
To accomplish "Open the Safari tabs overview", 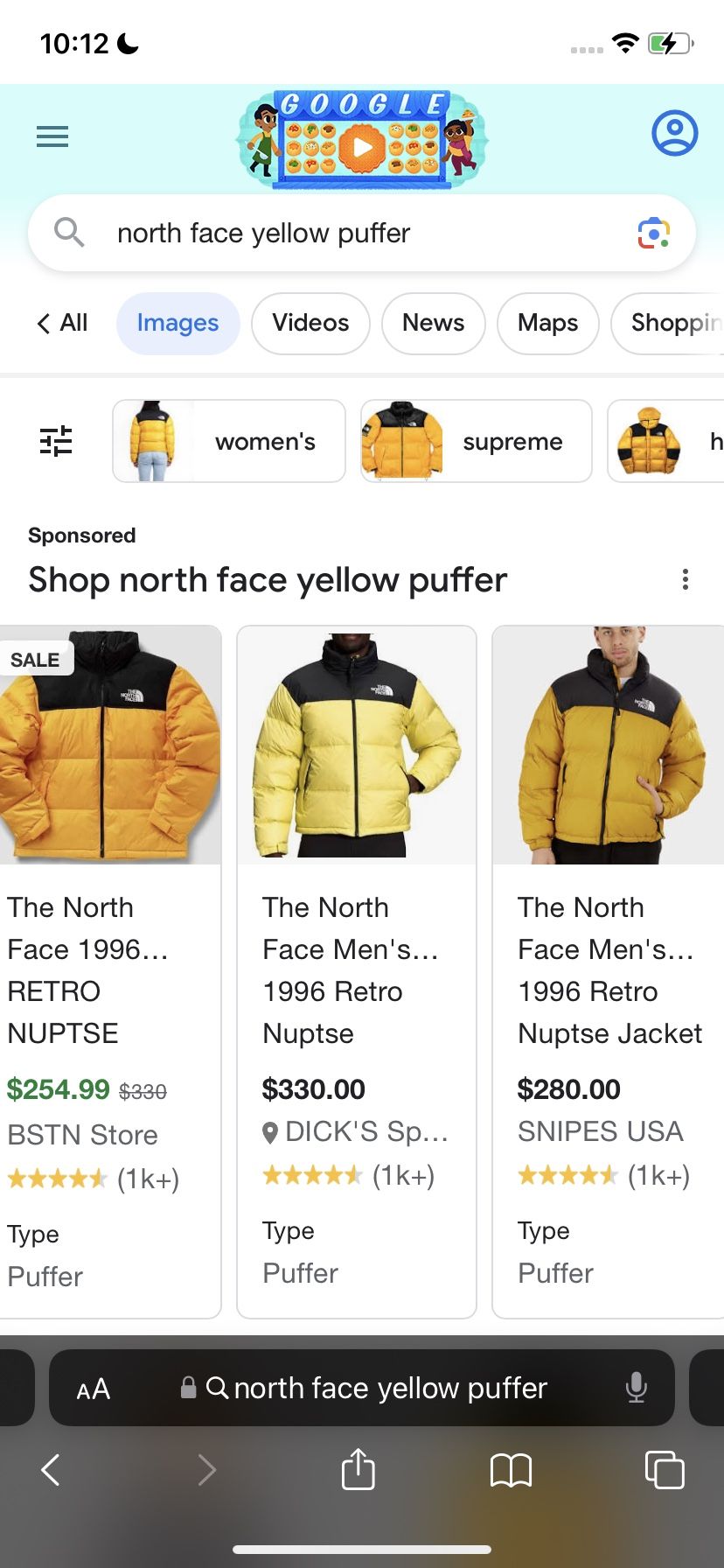I will click(665, 1469).
